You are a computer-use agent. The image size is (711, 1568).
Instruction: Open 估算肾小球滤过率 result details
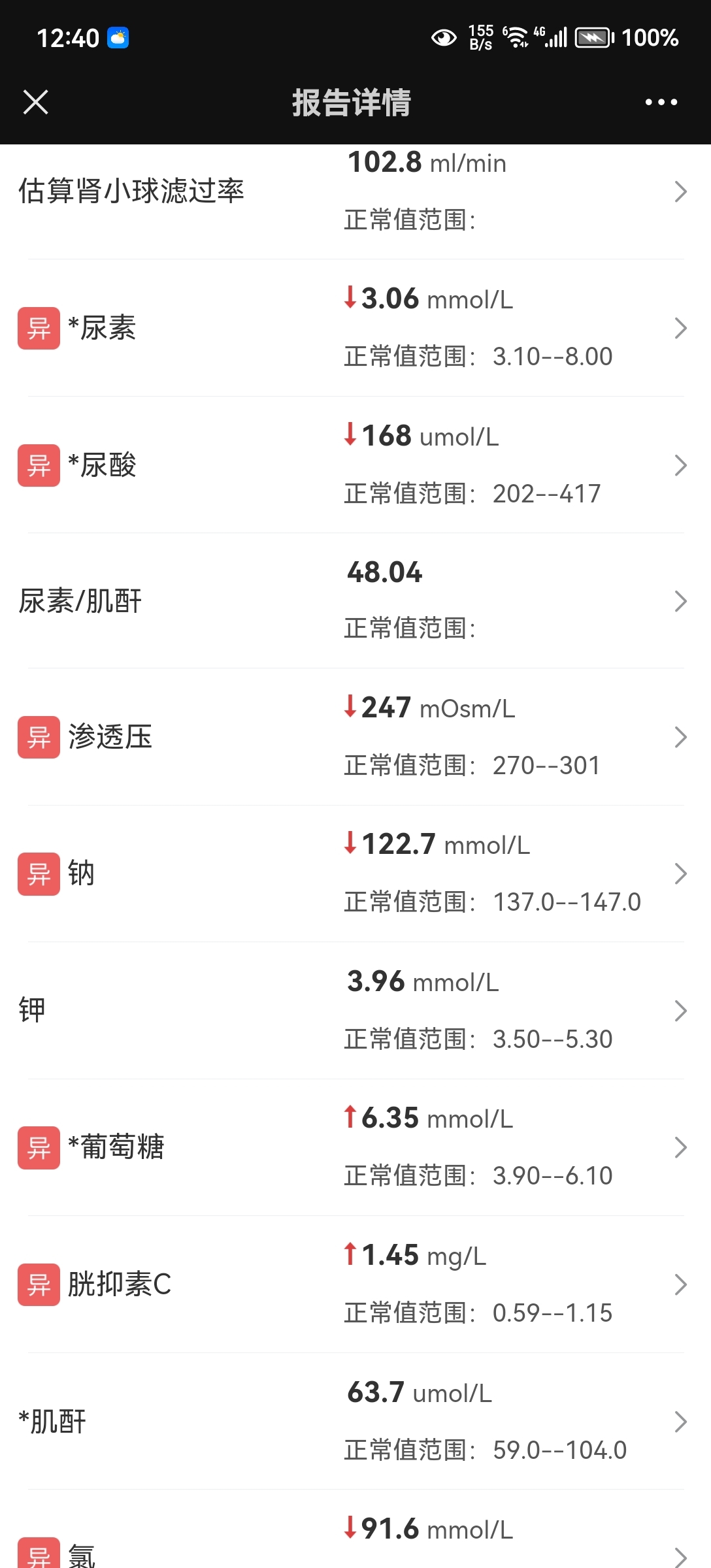pyautogui.click(x=355, y=192)
